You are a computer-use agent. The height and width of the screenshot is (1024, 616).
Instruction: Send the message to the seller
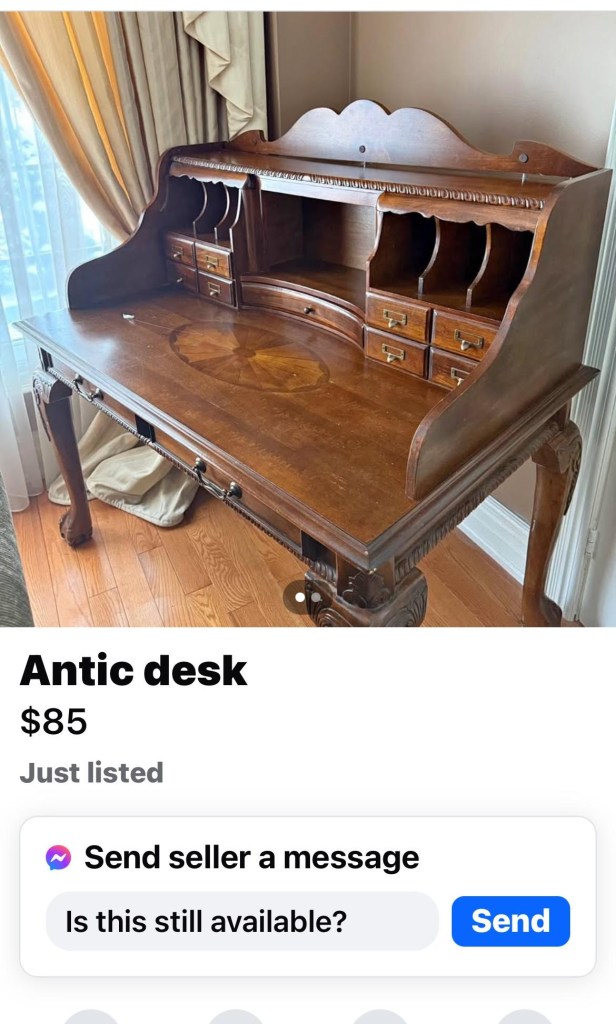510,921
